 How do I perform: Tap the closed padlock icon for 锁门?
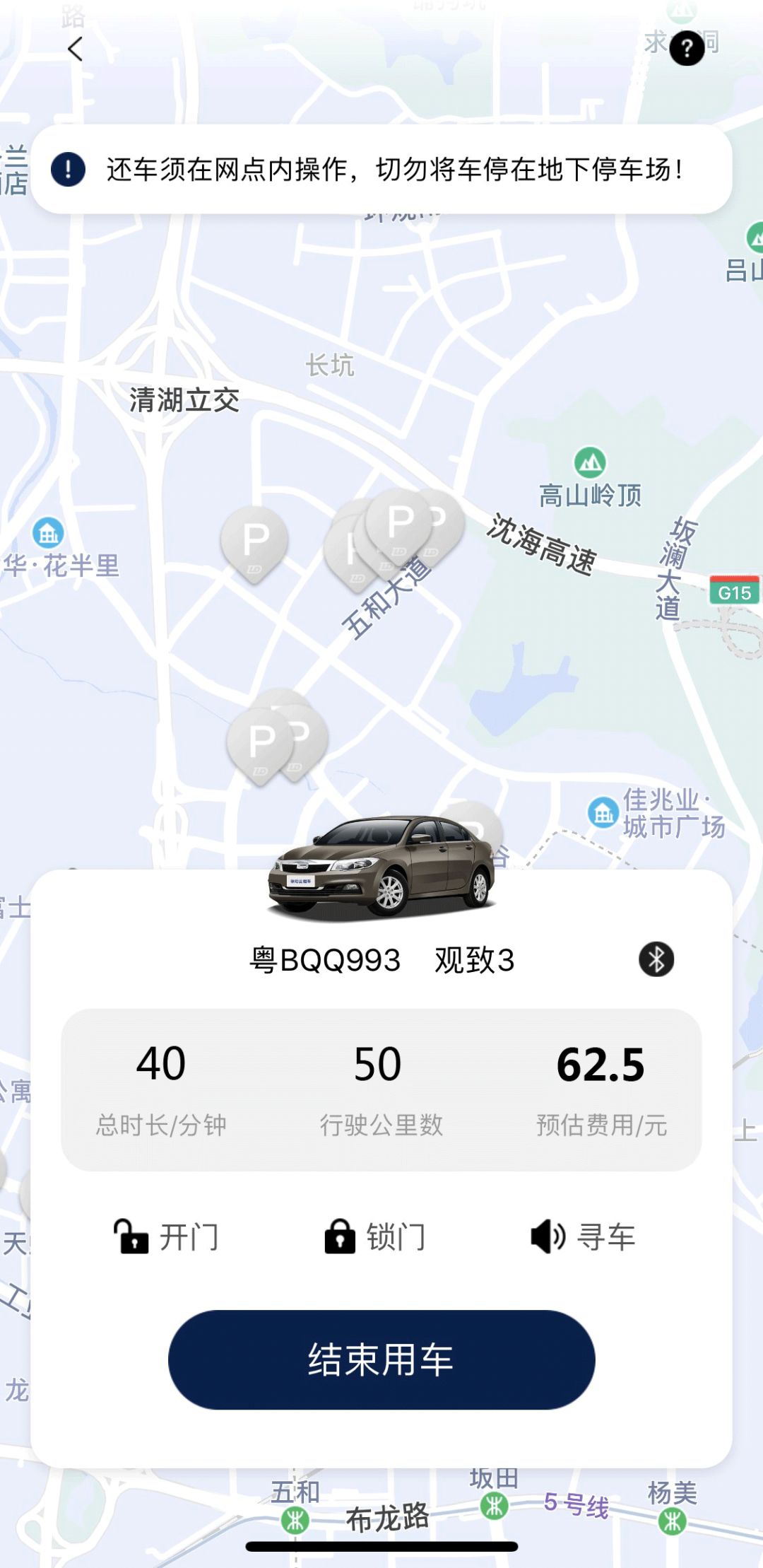tap(341, 1237)
